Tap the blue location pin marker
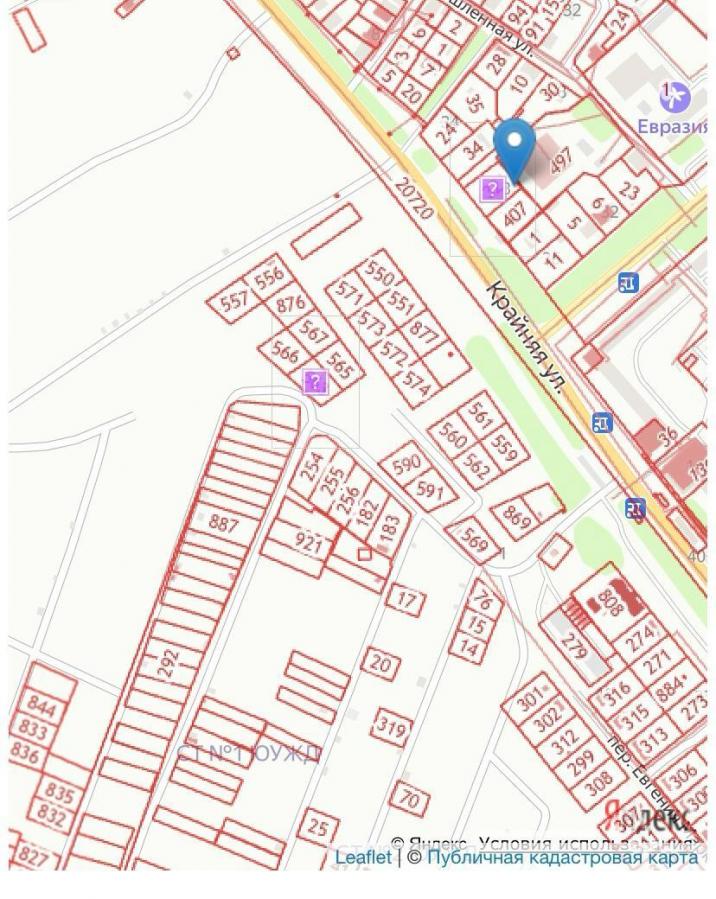The height and width of the screenshot is (899, 716). tap(515, 148)
